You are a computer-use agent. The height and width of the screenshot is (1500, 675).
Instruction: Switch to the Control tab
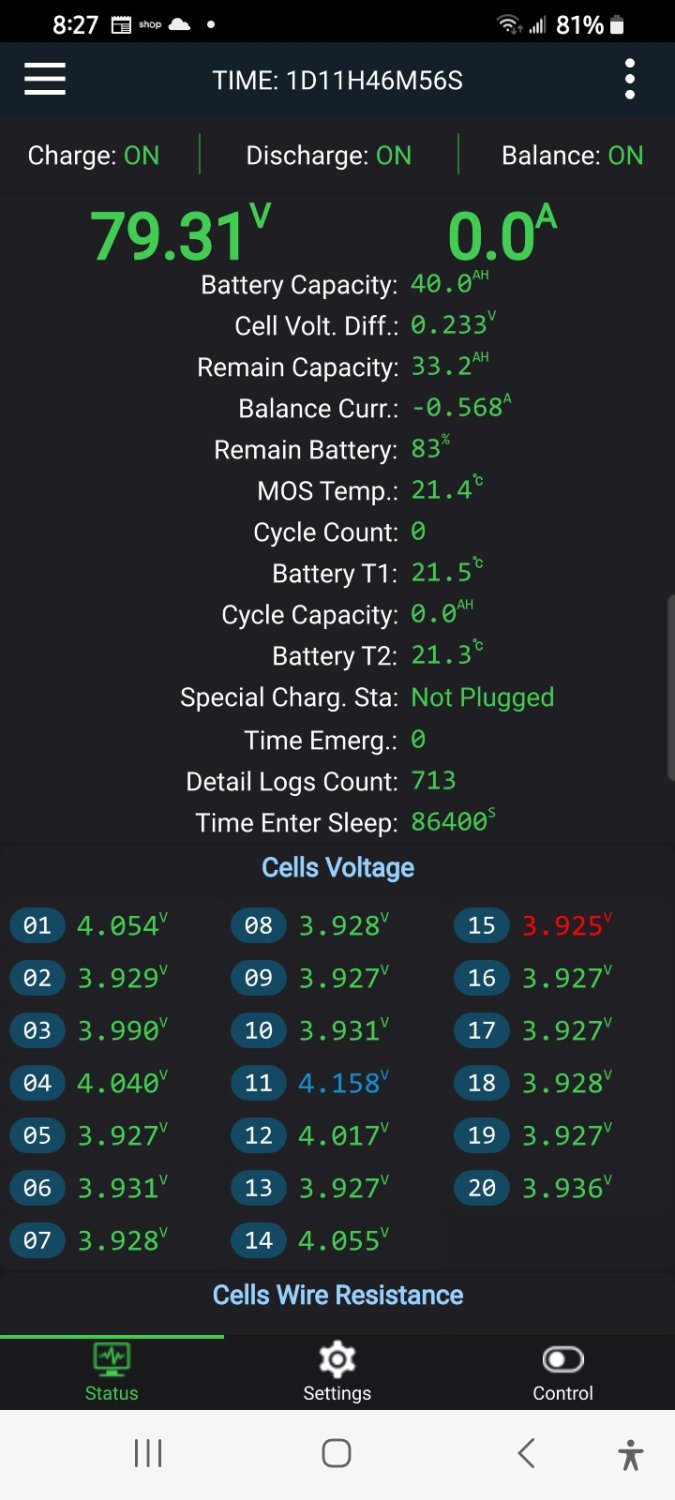tap(563, 1373)
